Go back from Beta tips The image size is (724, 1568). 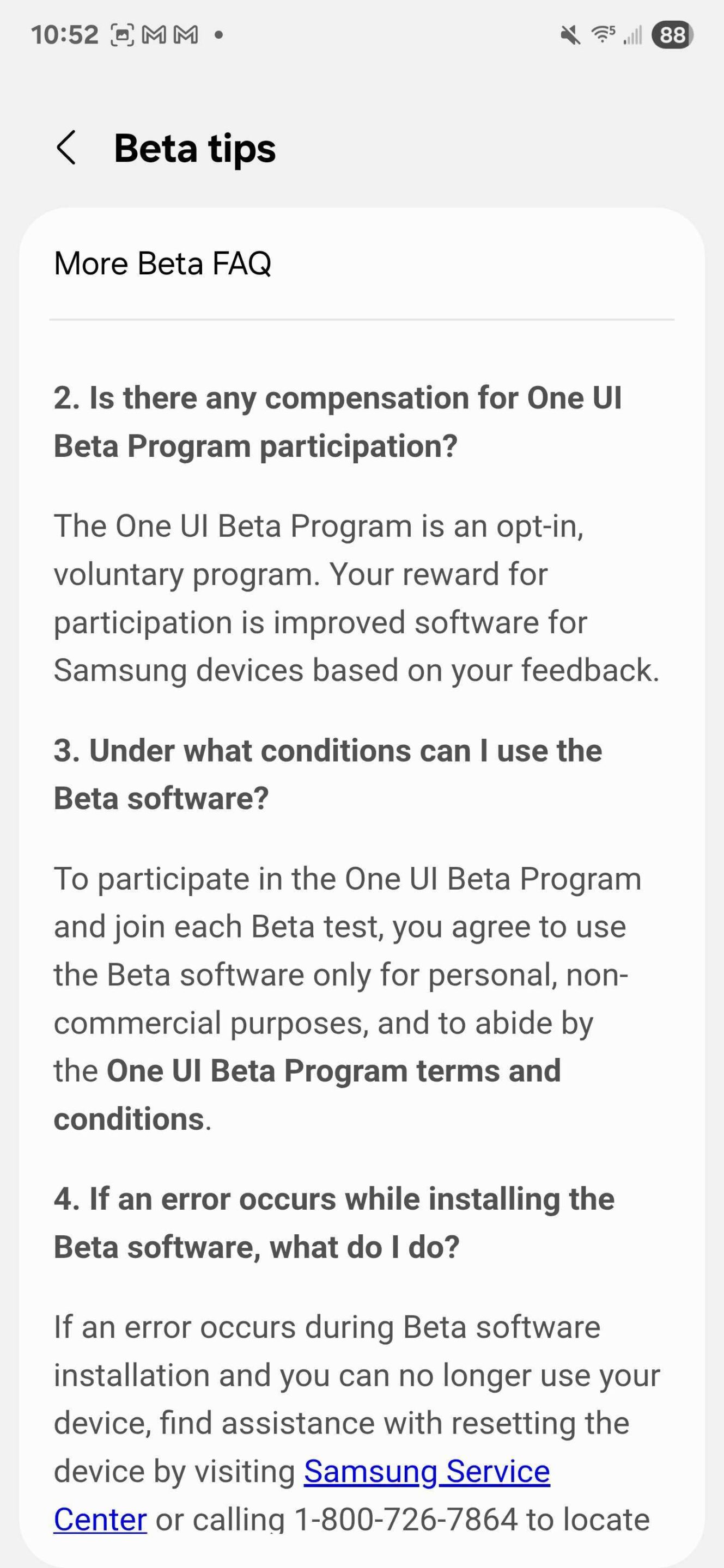coord(66,148)
